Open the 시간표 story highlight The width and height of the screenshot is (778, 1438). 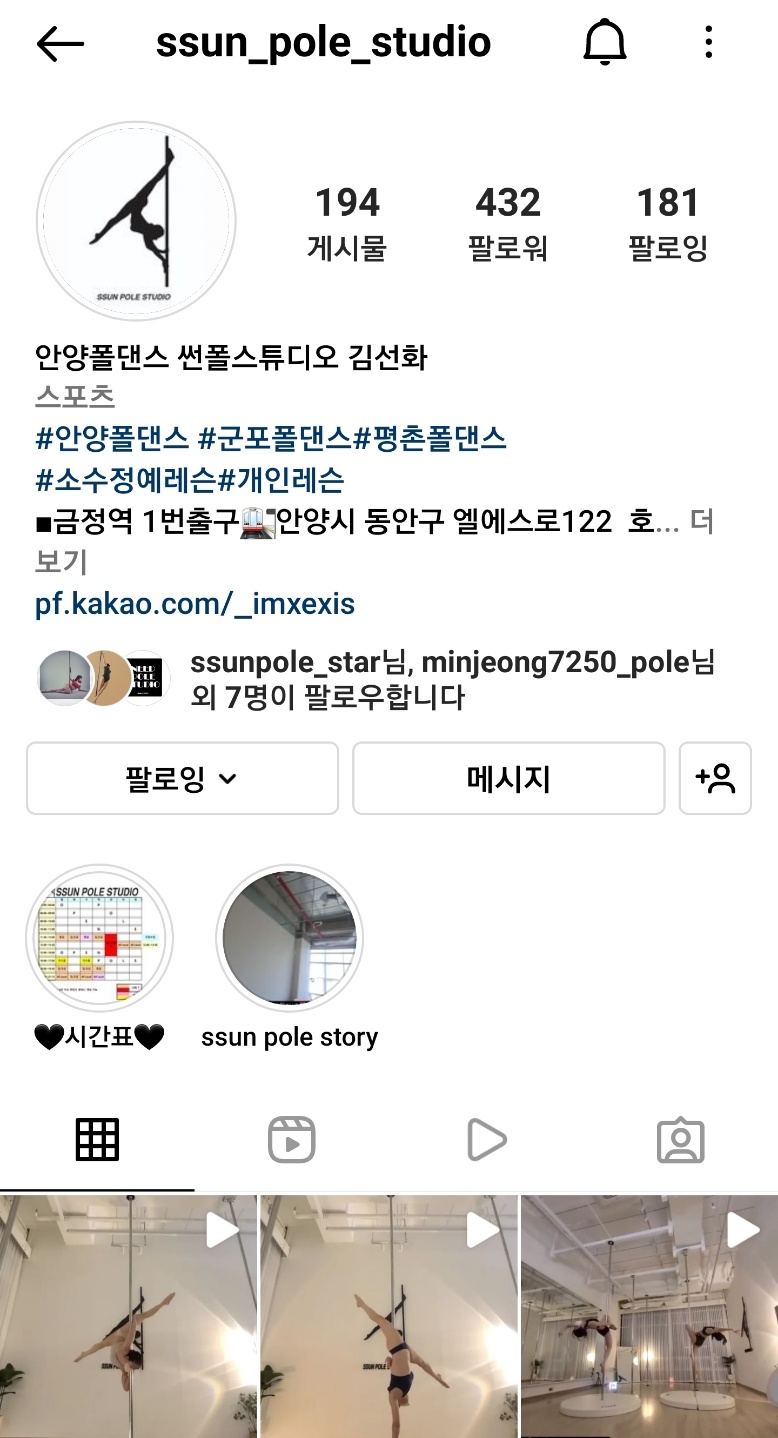point(99,939)
